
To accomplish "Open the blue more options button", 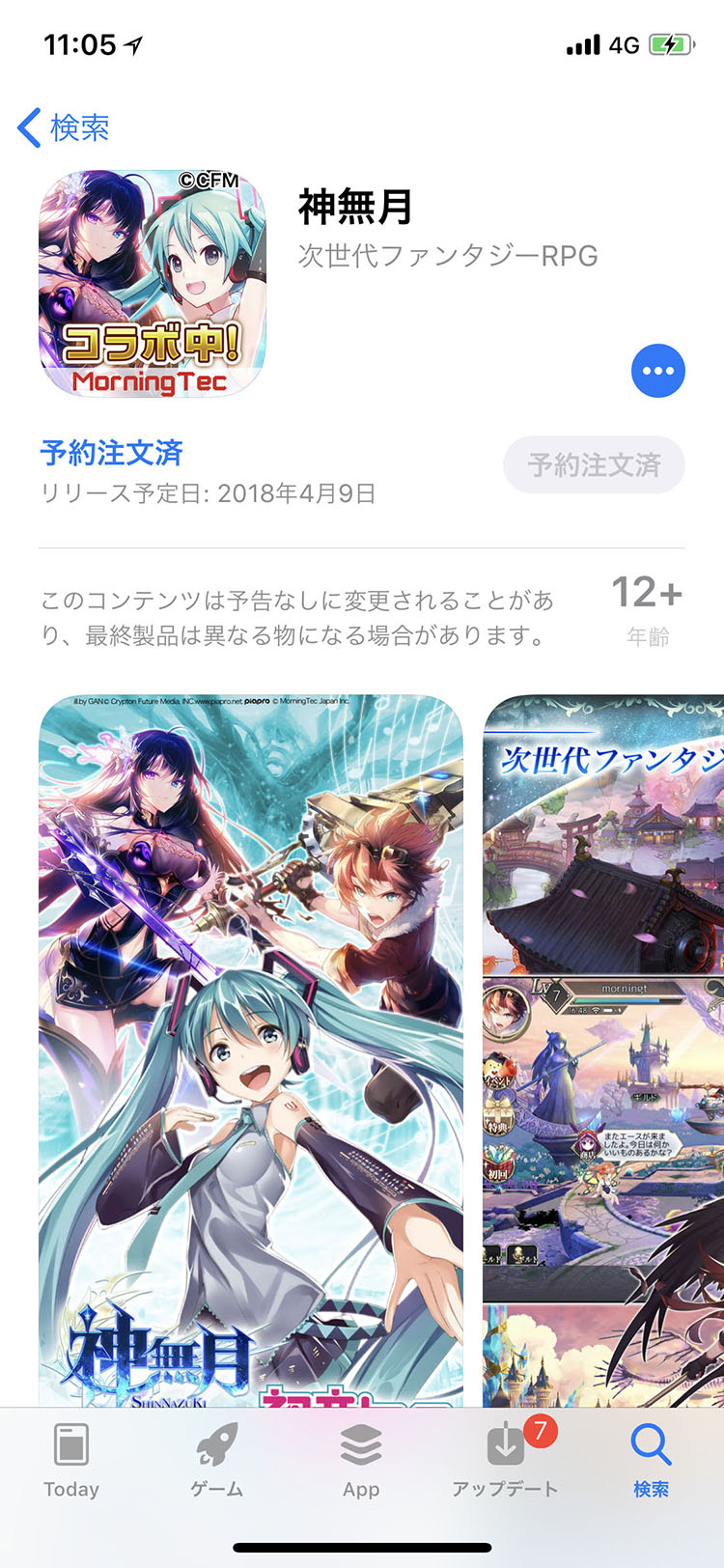I will tap(657, 371).
